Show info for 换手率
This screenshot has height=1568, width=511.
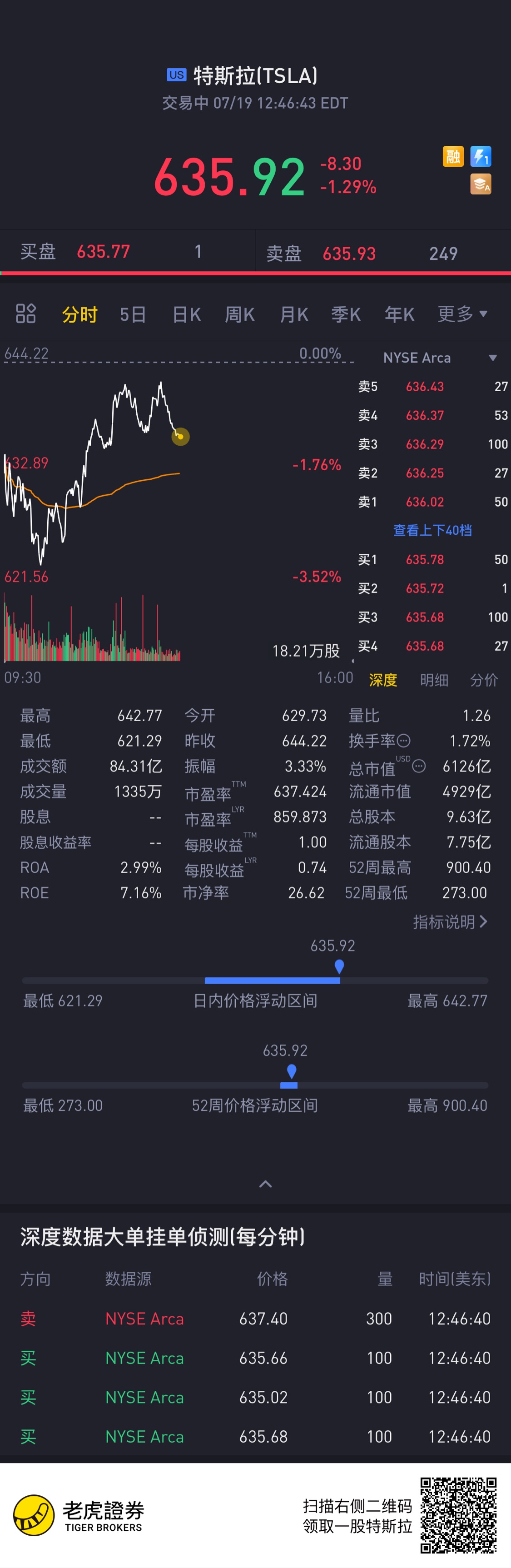404,741
